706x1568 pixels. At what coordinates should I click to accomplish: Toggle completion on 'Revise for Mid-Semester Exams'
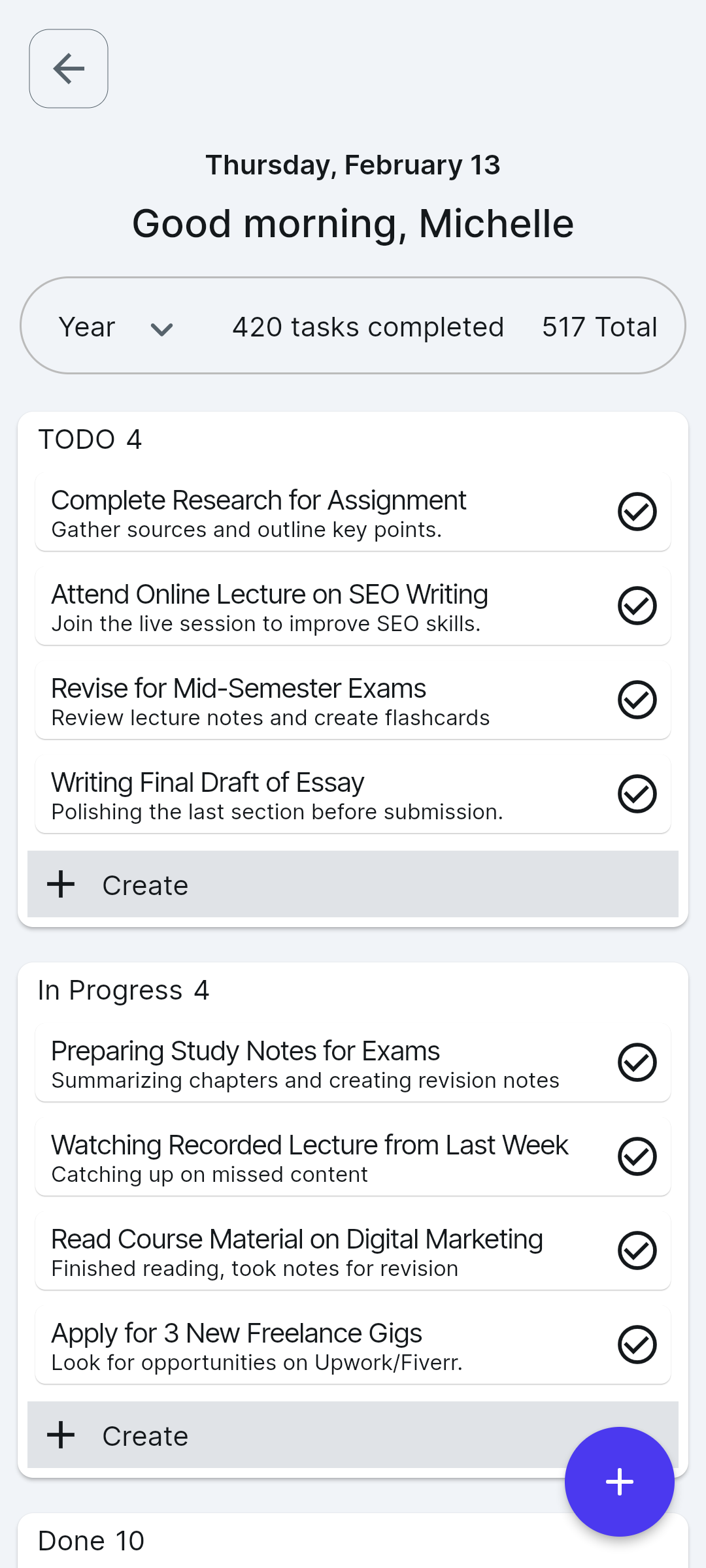637,699
